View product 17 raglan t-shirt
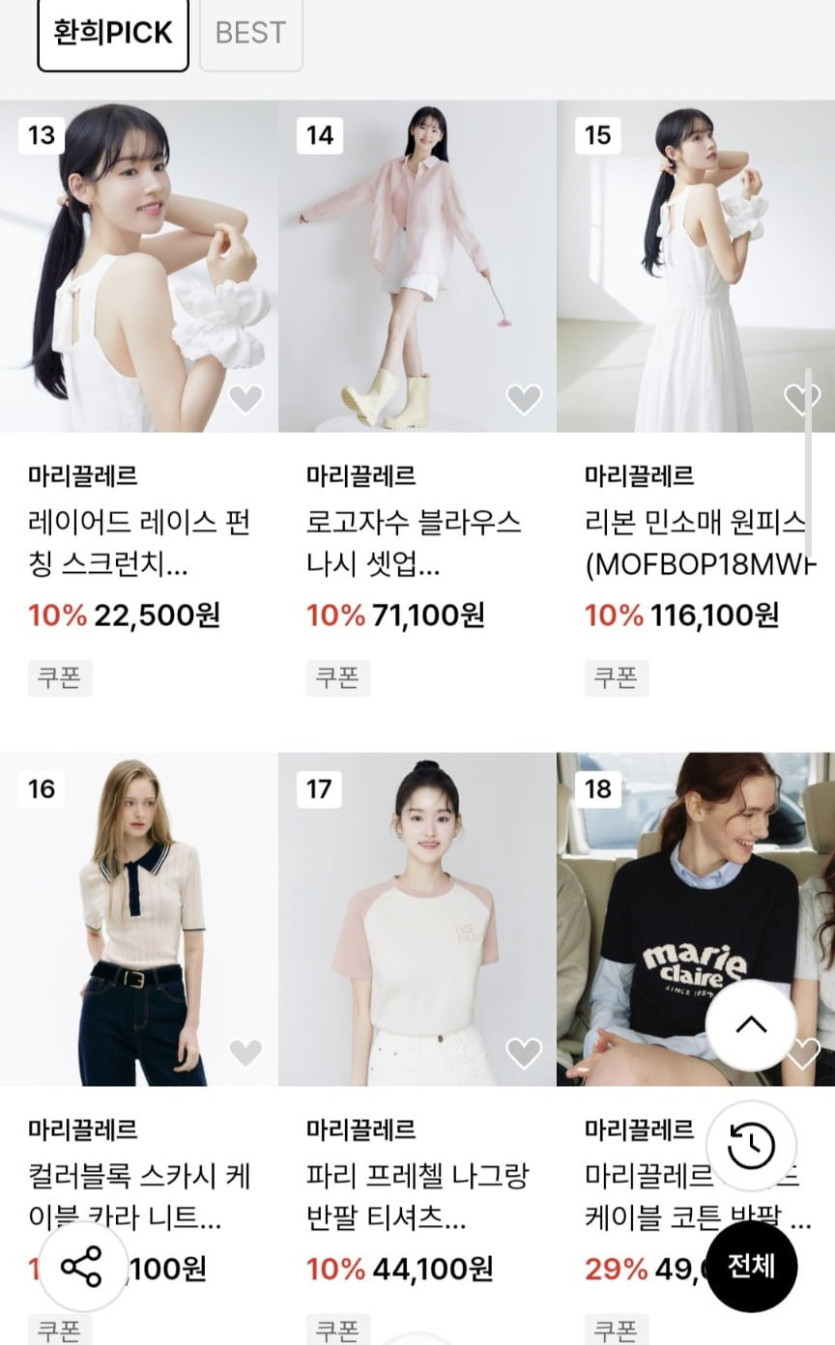Image resolution: width=835 pixels, height=1345 pixels. click(416, 918)
